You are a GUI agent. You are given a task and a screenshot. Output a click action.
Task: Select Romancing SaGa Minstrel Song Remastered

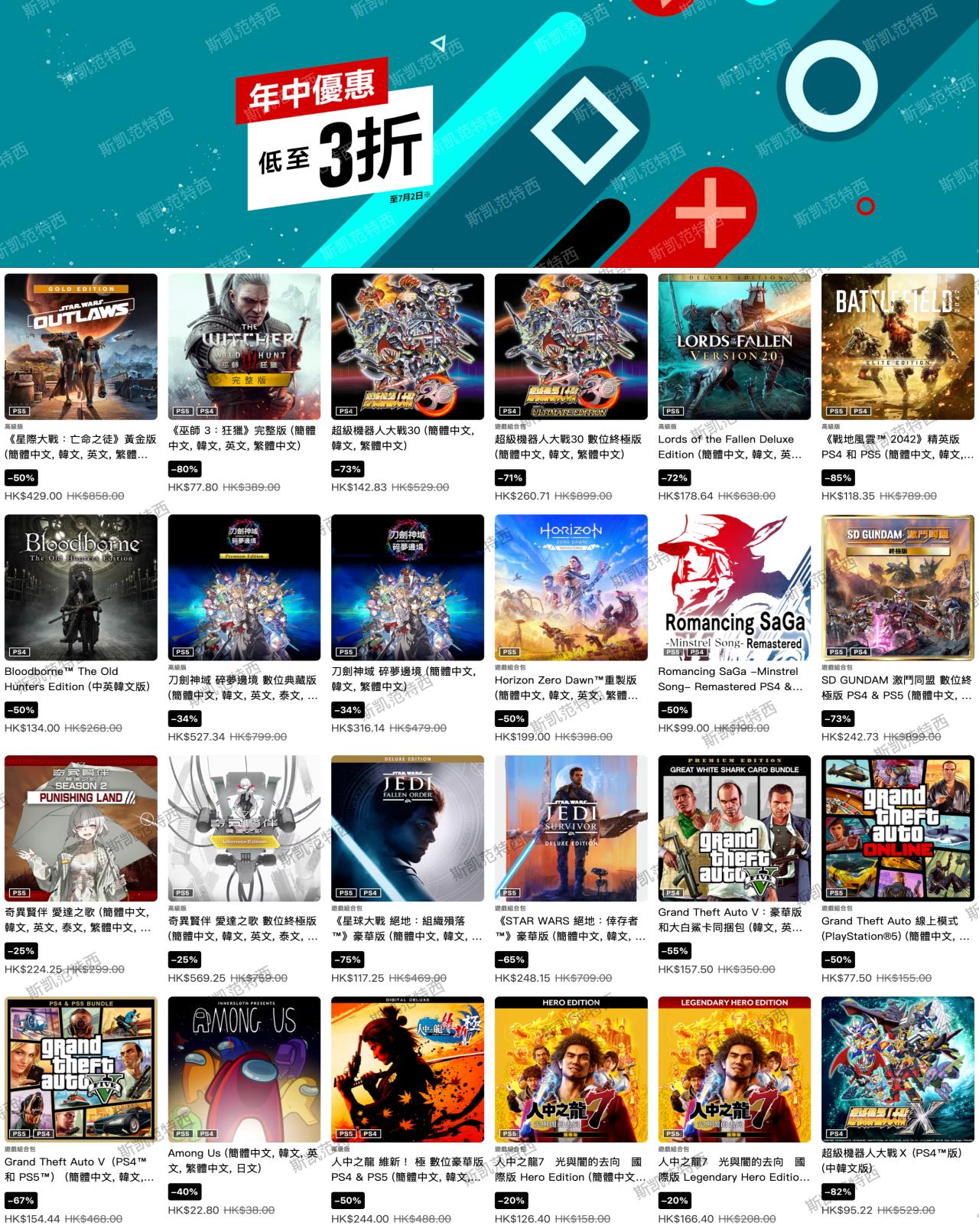pyautogui.click(x=734, y=587)
